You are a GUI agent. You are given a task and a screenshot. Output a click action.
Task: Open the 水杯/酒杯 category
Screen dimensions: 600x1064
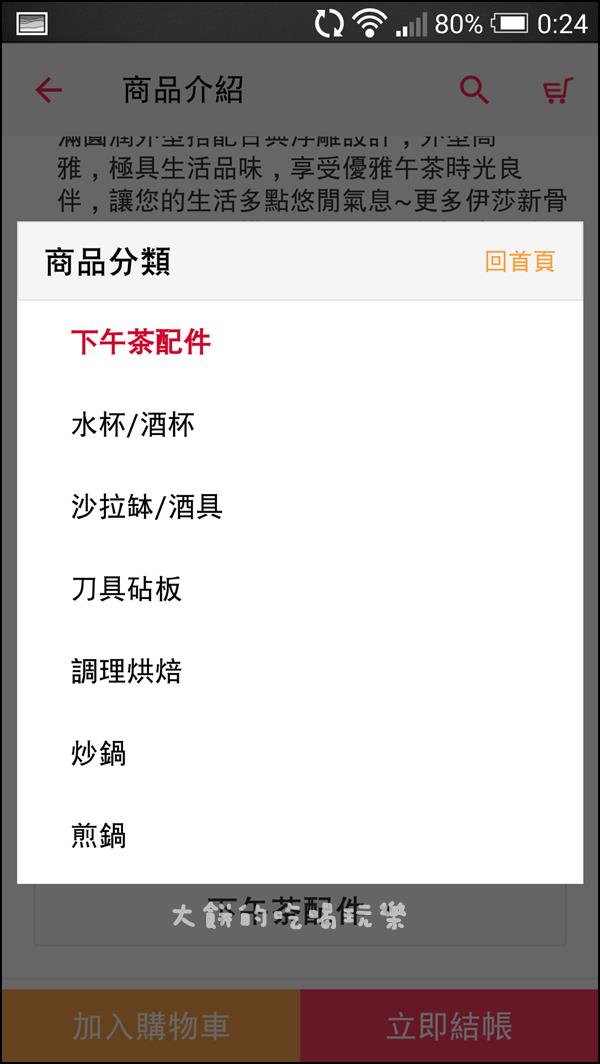tap(300, 425)
